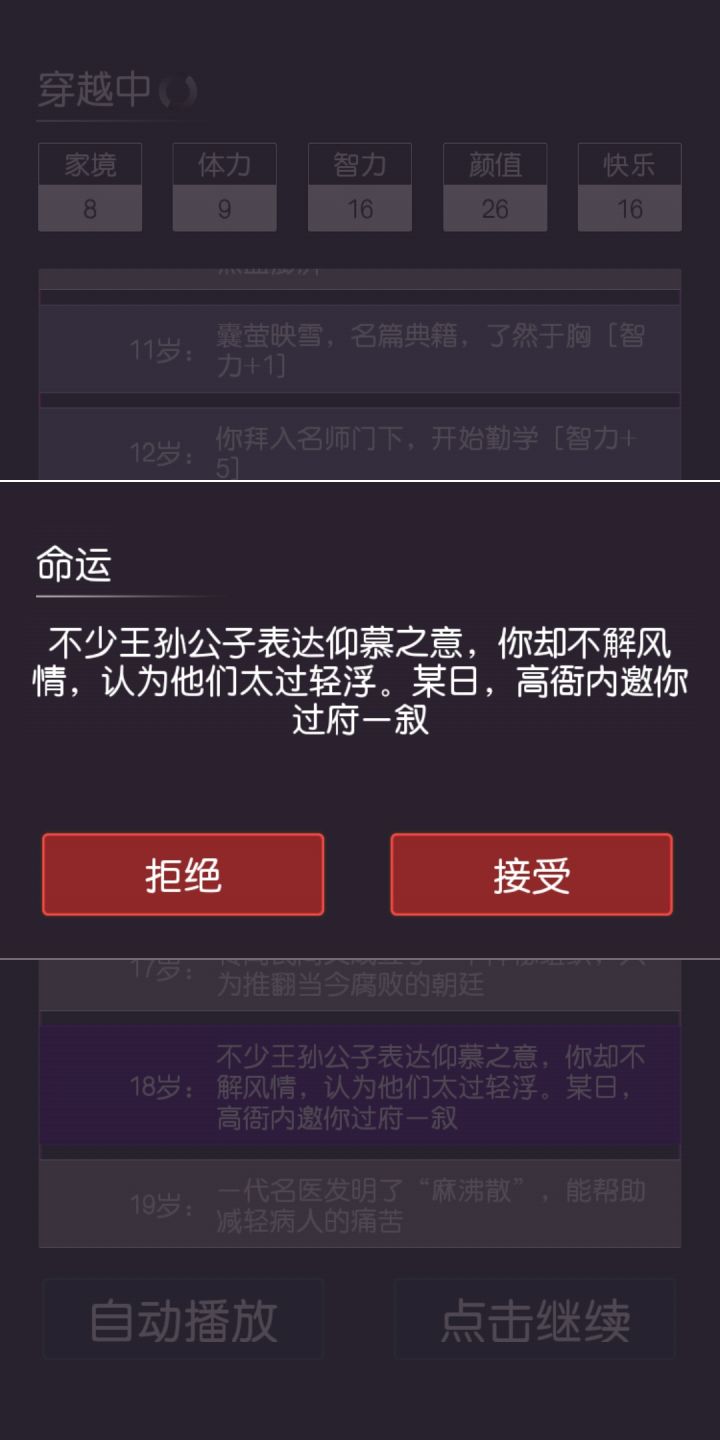The width and height of the screenshot is (720, 1440).
Task: Tap 点击继续 to continue the story
Action: [536, 1319]
